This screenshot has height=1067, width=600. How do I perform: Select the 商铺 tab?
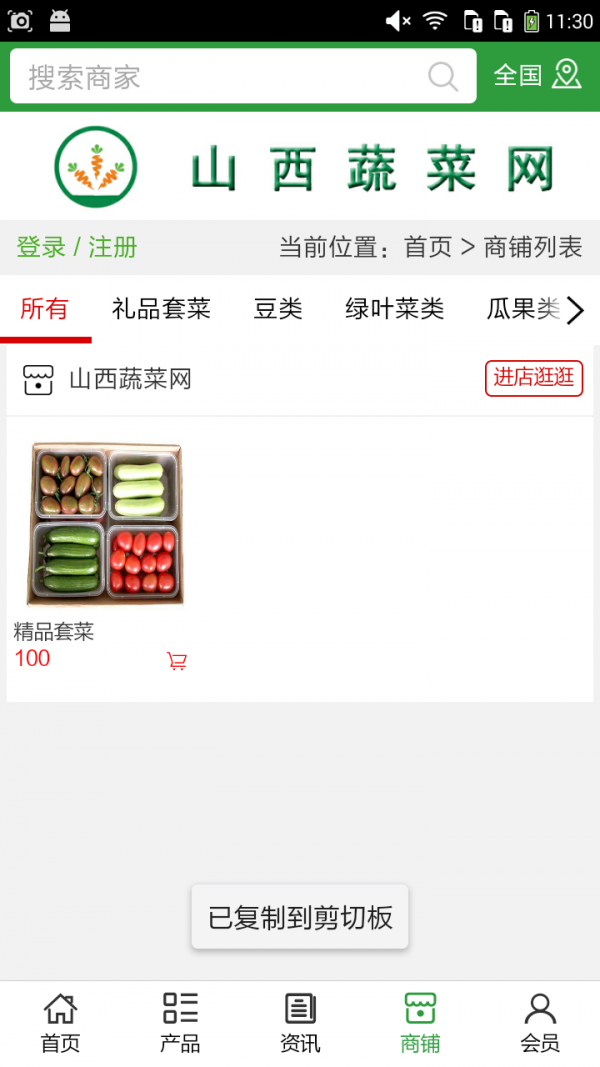tap(420, 1023)
